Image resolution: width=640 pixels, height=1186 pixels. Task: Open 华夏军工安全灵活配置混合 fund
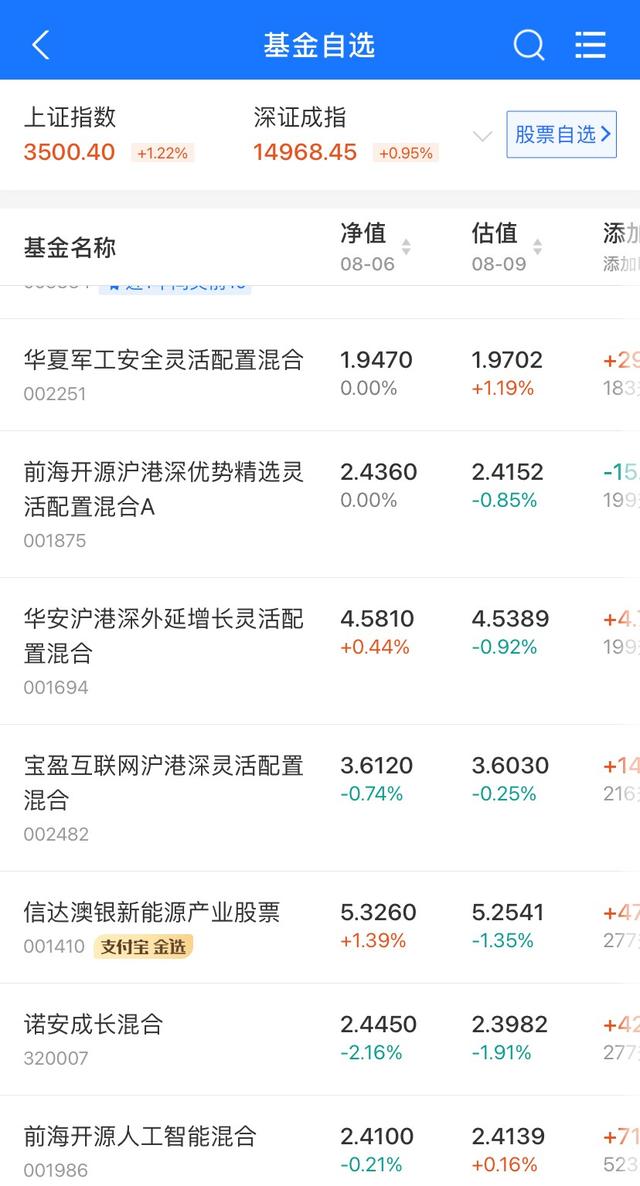point(163,360)
